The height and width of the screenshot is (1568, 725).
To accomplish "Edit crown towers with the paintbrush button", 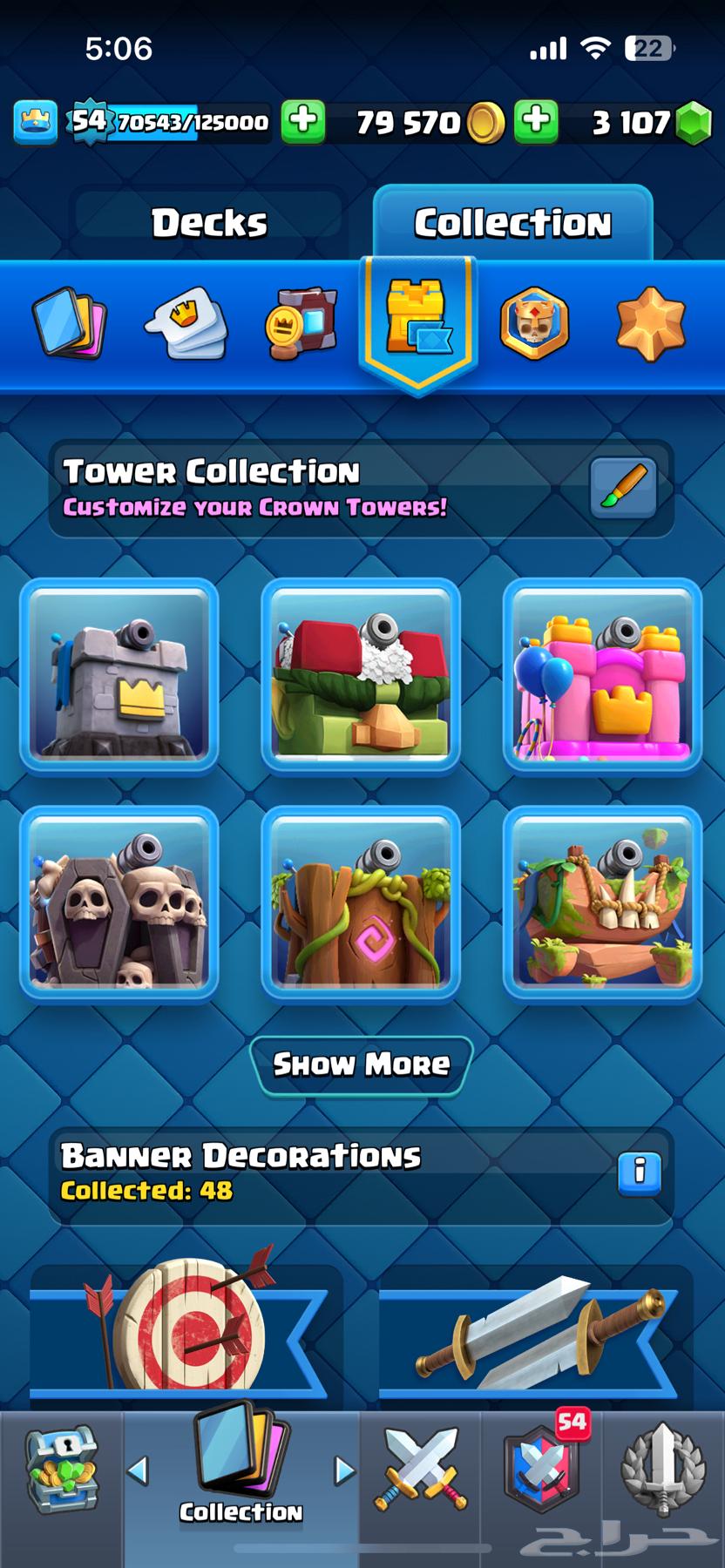I will pyautogui.click(x=623, y=488).
